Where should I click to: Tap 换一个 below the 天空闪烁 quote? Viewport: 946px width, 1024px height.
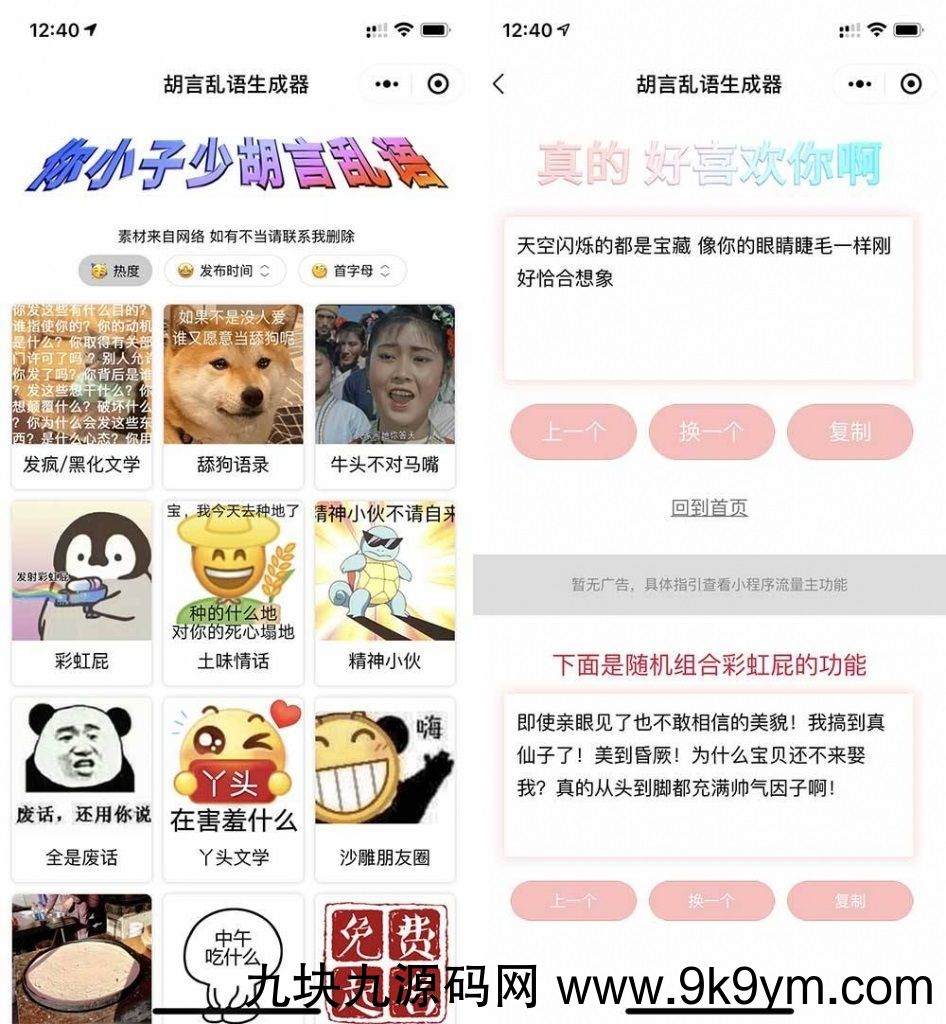pyautogui.click(x=711, y=432)
